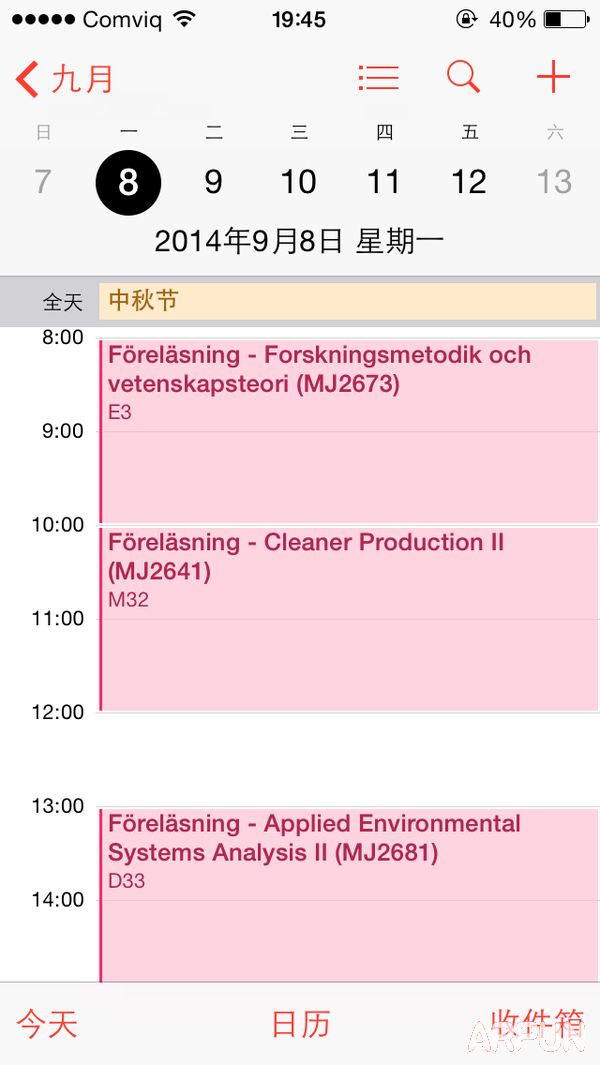Select Thursday the 11th
This screenshot has height=1065, width=600.
pyautogui.click(x=384, y=182)
